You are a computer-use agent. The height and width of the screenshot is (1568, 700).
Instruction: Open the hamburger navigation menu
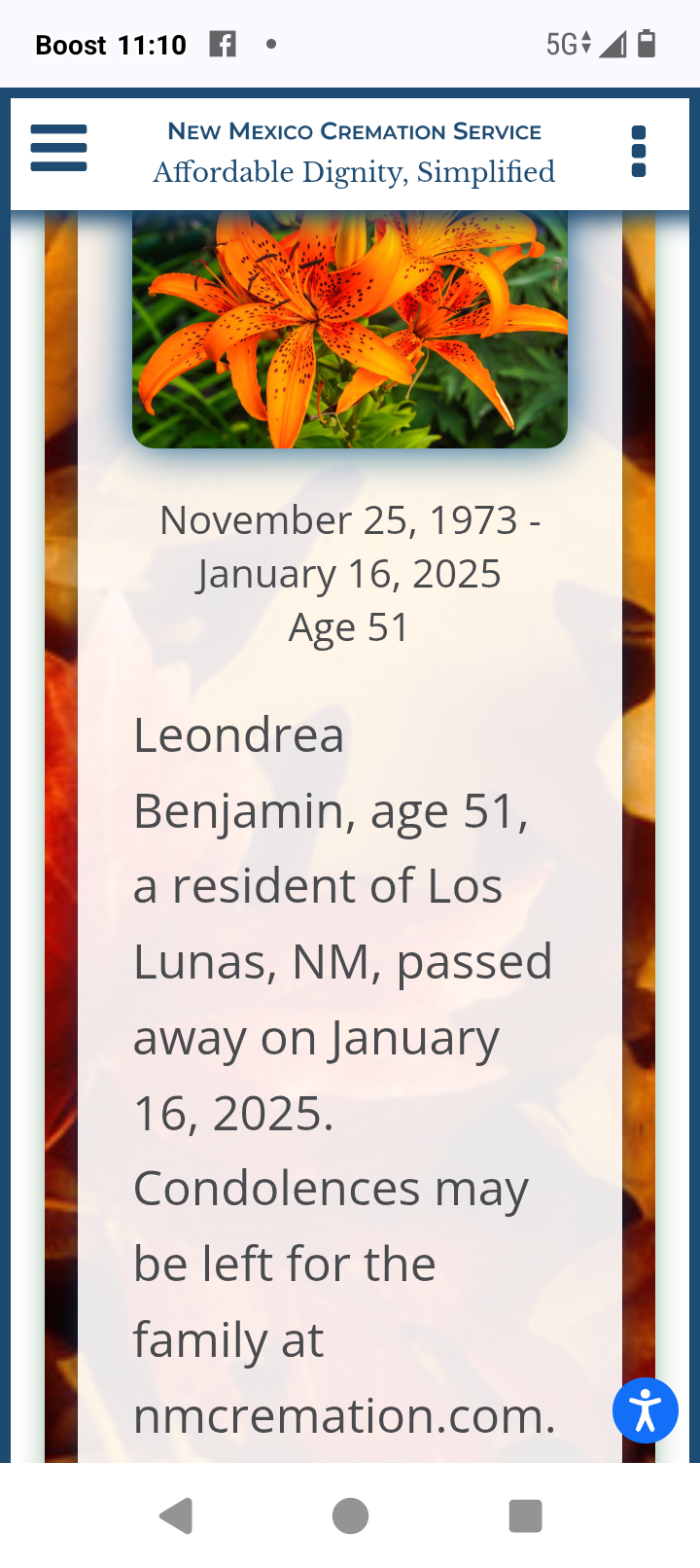click(x=58, y=149)
